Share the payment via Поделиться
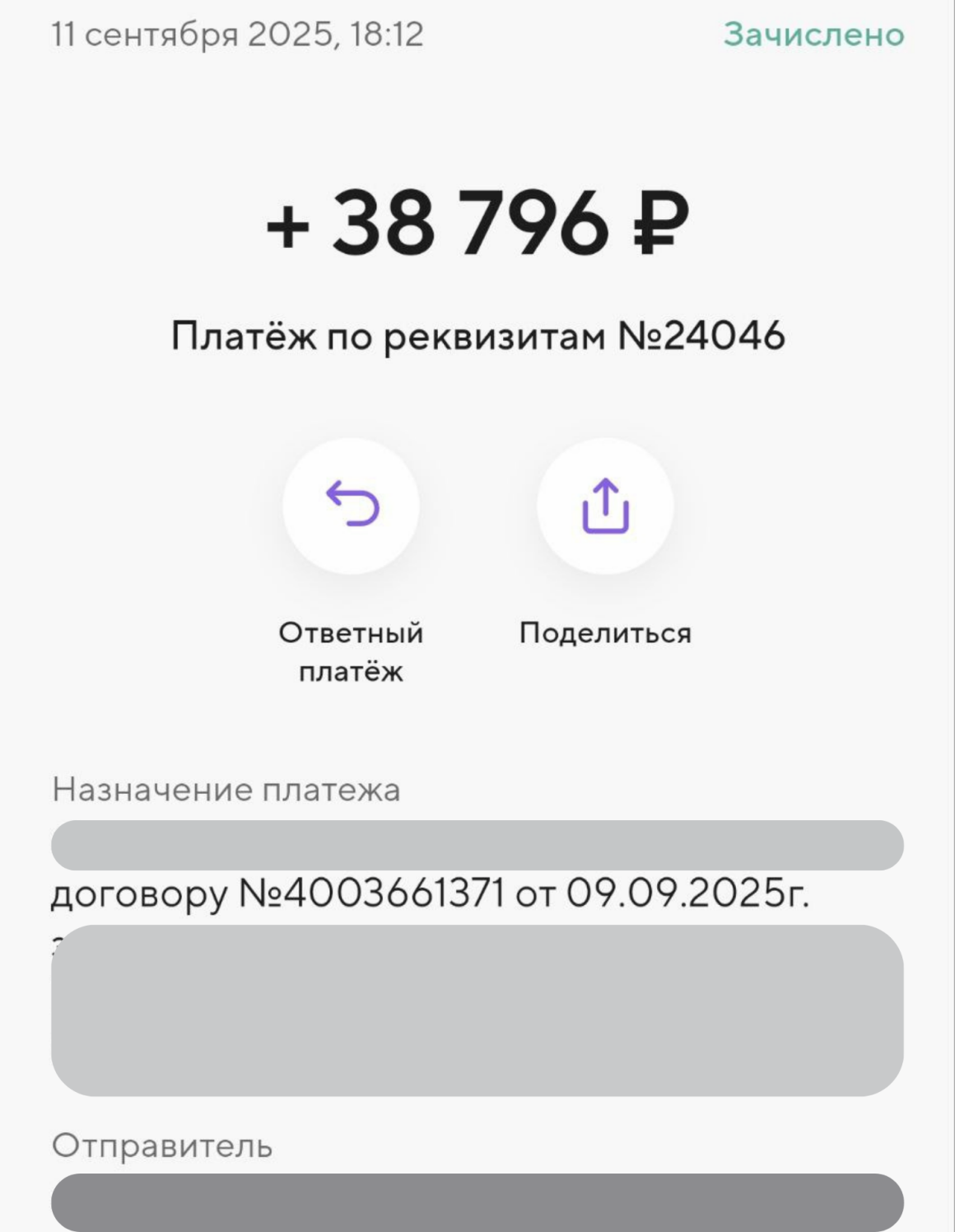This screenshot has height=1232, width=955. (x=605, y=505)
